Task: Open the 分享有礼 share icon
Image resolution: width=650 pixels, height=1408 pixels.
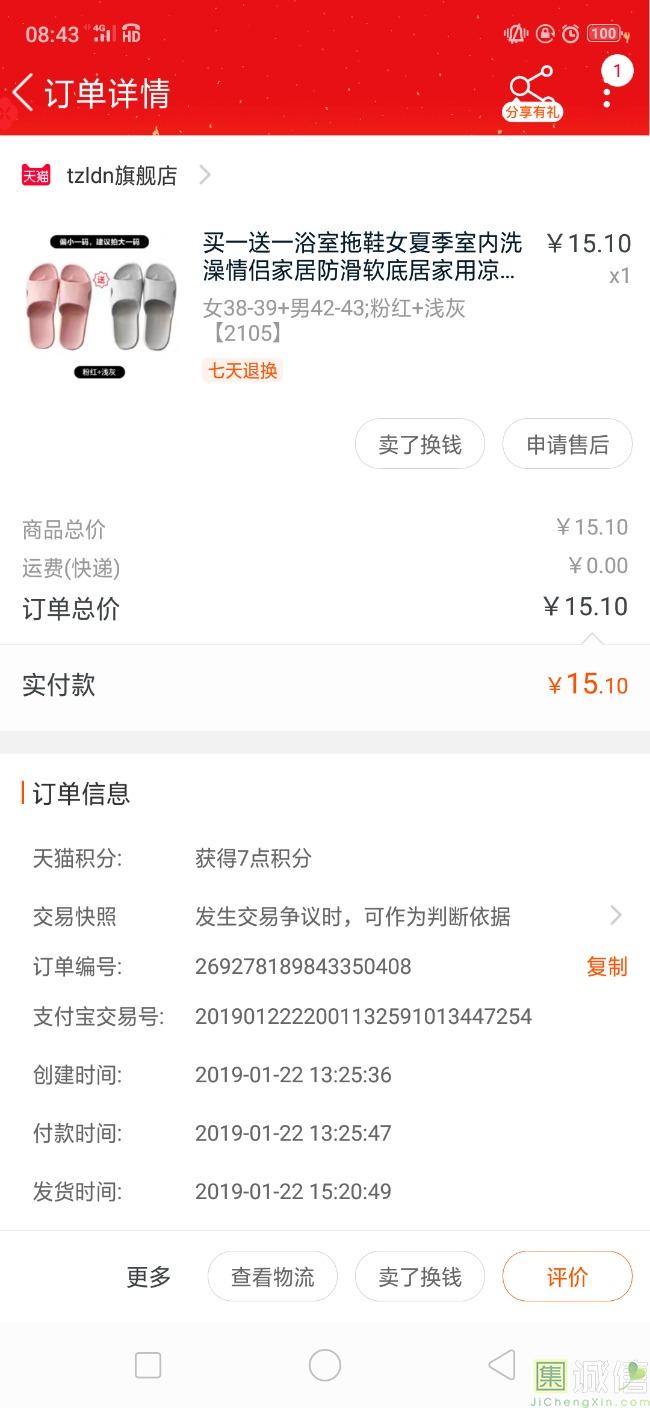Action: pyautogui.click(x=531, y=92)
